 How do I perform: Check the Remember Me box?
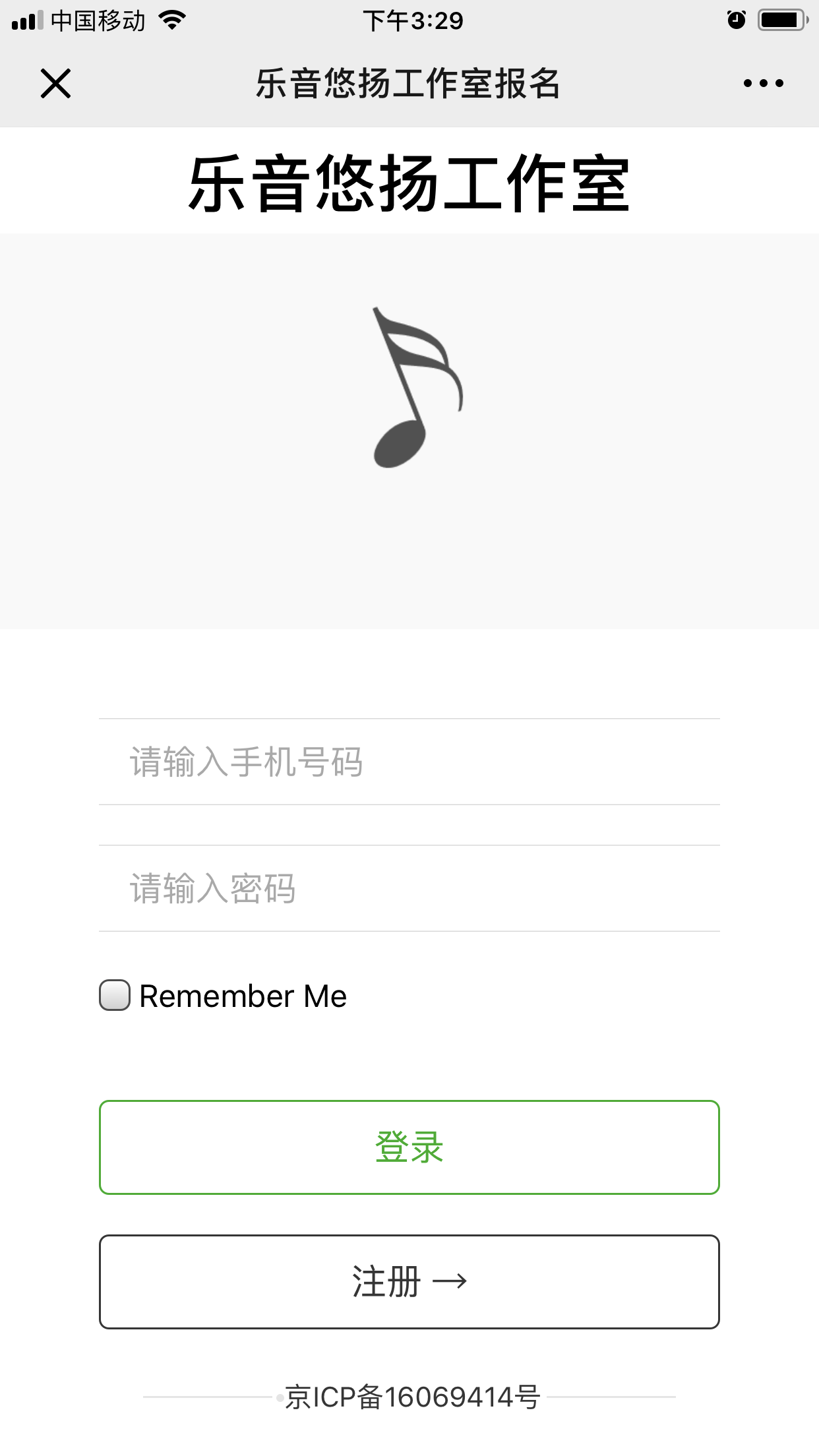115,995
